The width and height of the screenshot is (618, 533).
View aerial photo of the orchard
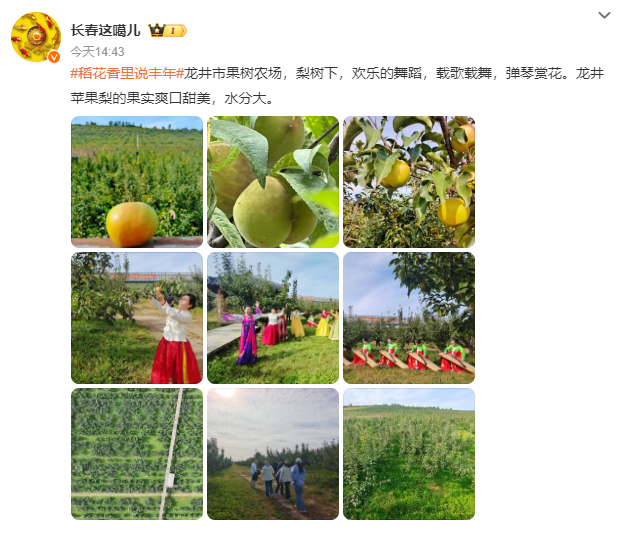click(x=137, y=454)
